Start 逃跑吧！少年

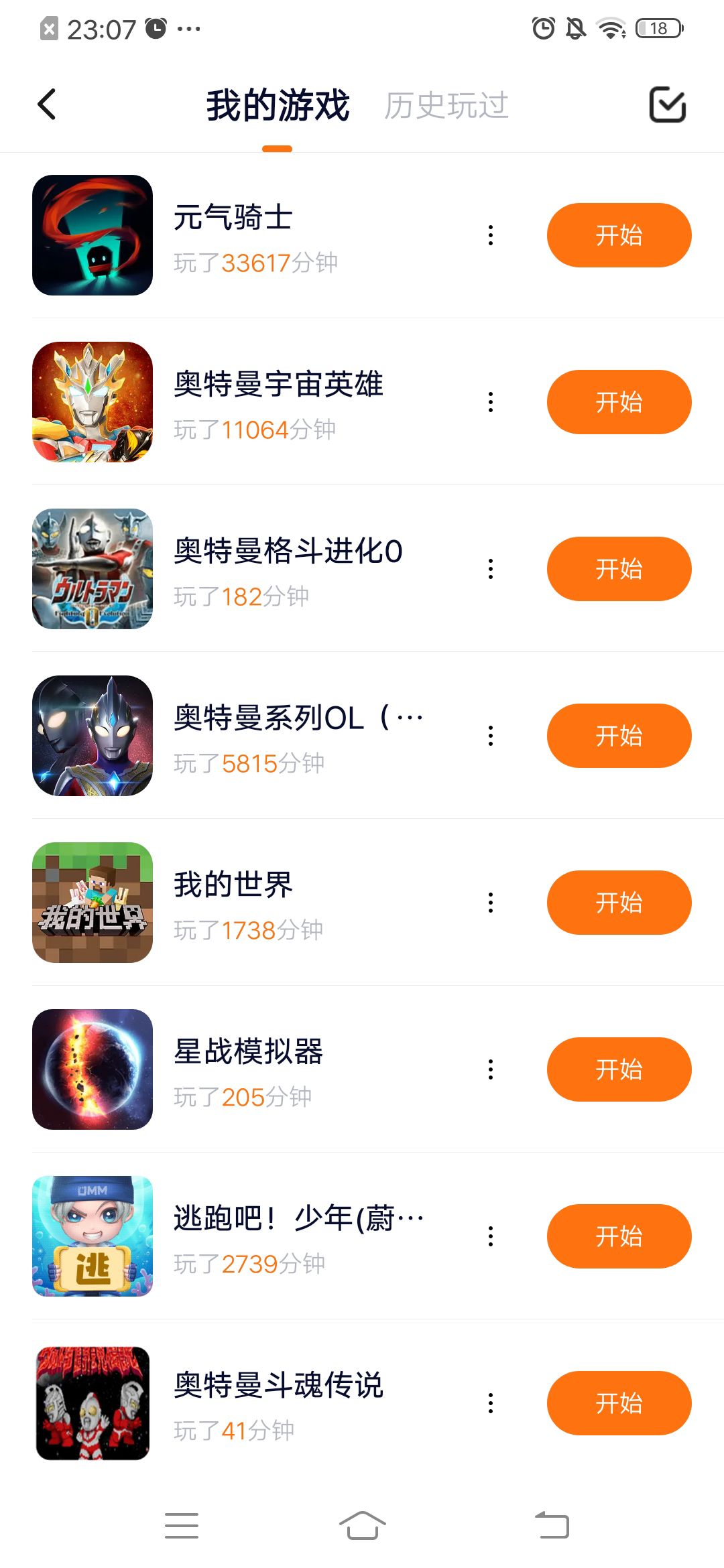pyautogui.click(x=618, y=1236)
